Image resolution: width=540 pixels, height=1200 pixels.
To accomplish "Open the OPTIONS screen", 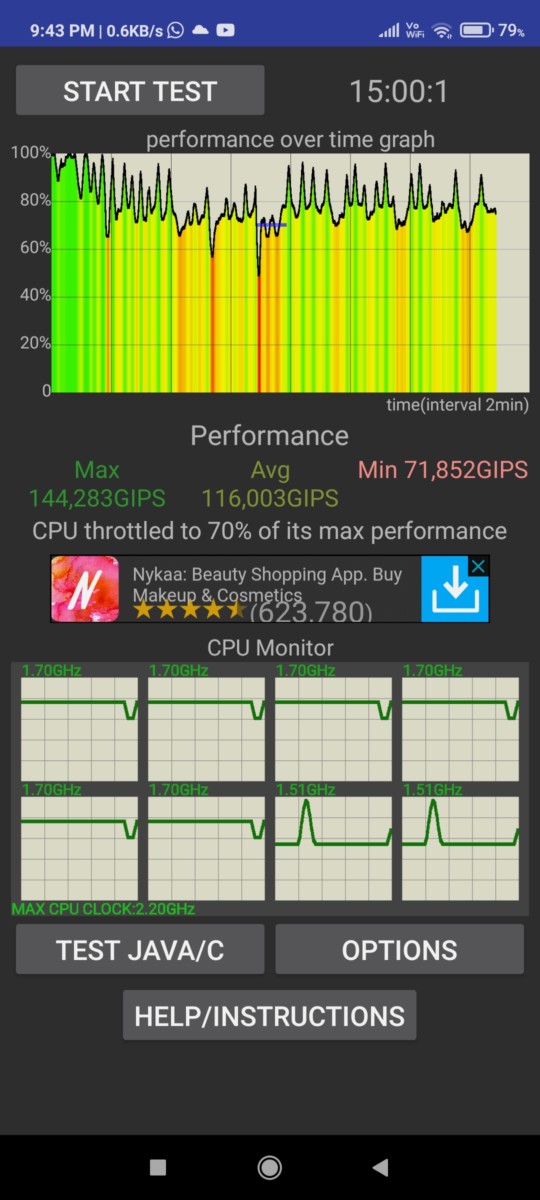I will click(x=399, y=949).
